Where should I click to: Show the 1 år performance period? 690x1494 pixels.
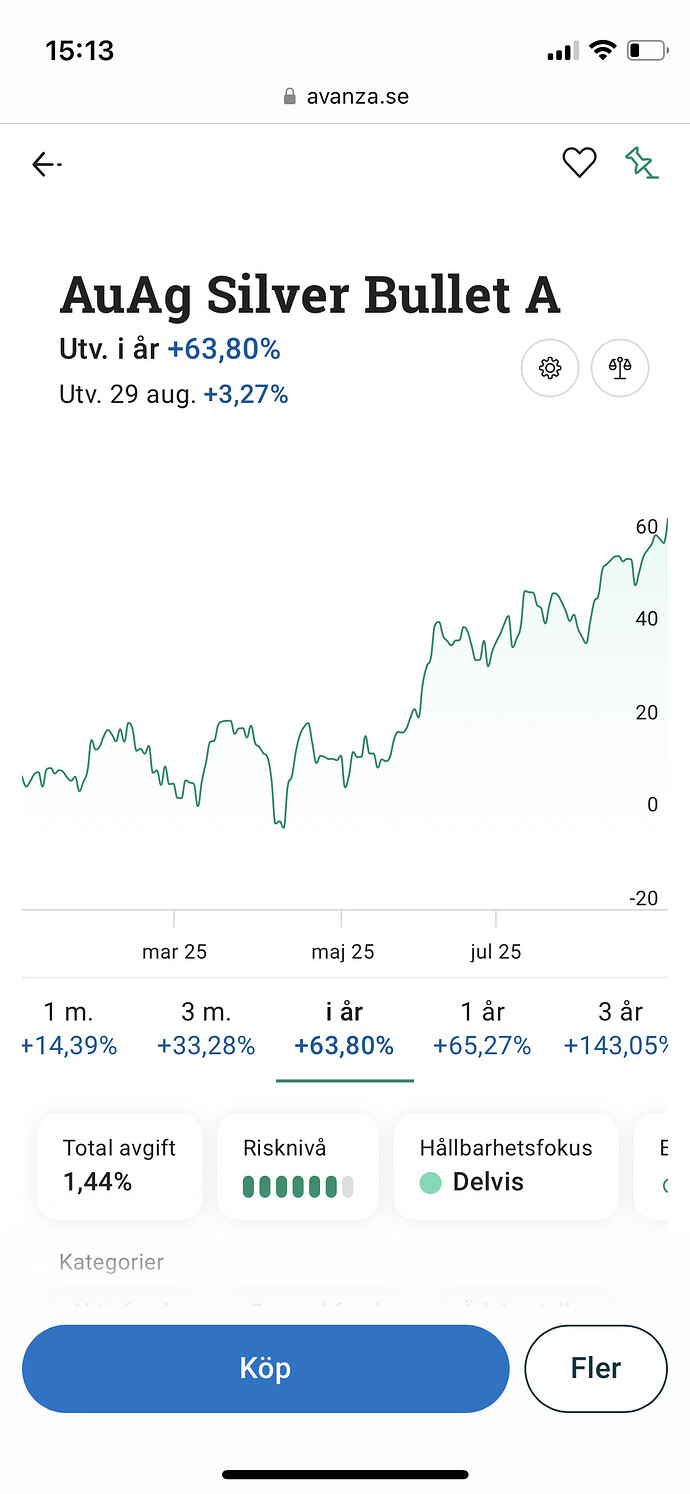482,1028
